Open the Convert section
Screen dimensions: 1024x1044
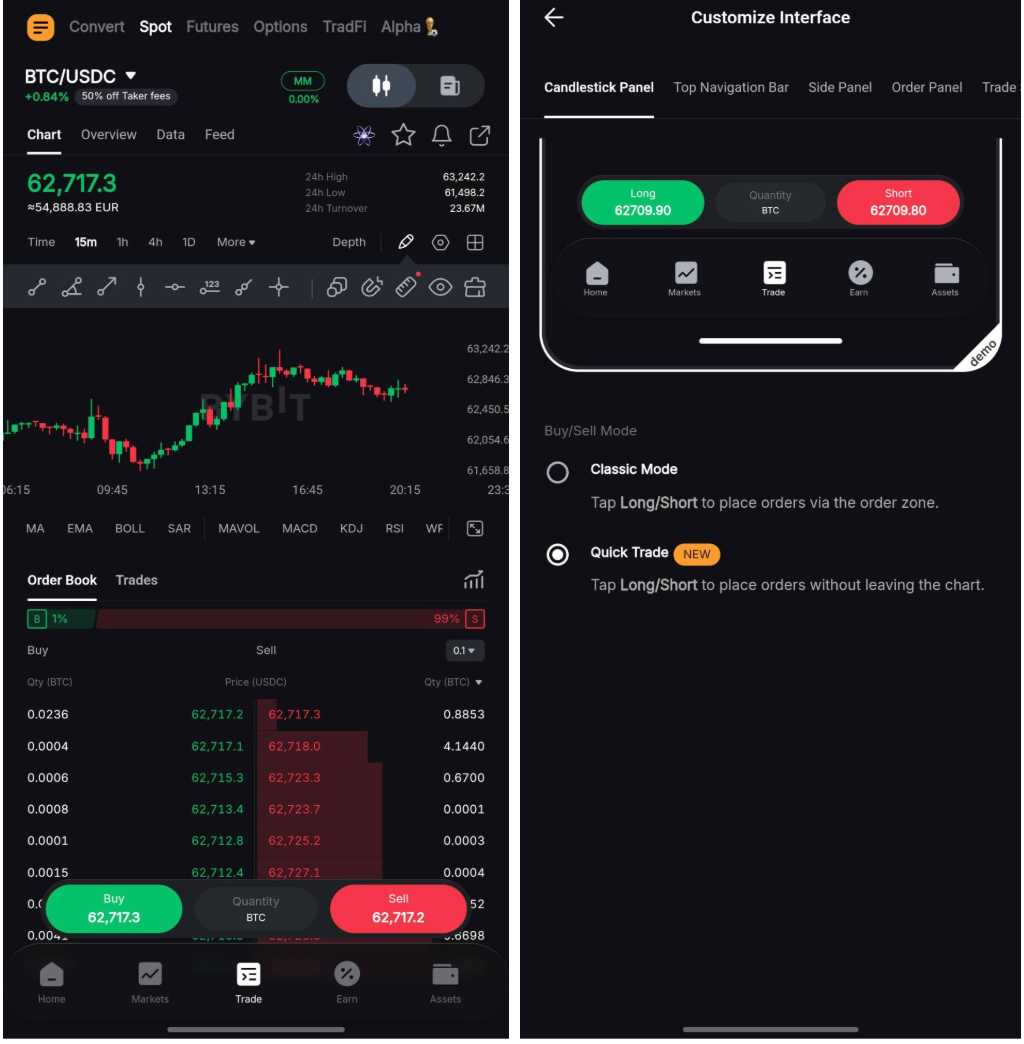97,27
